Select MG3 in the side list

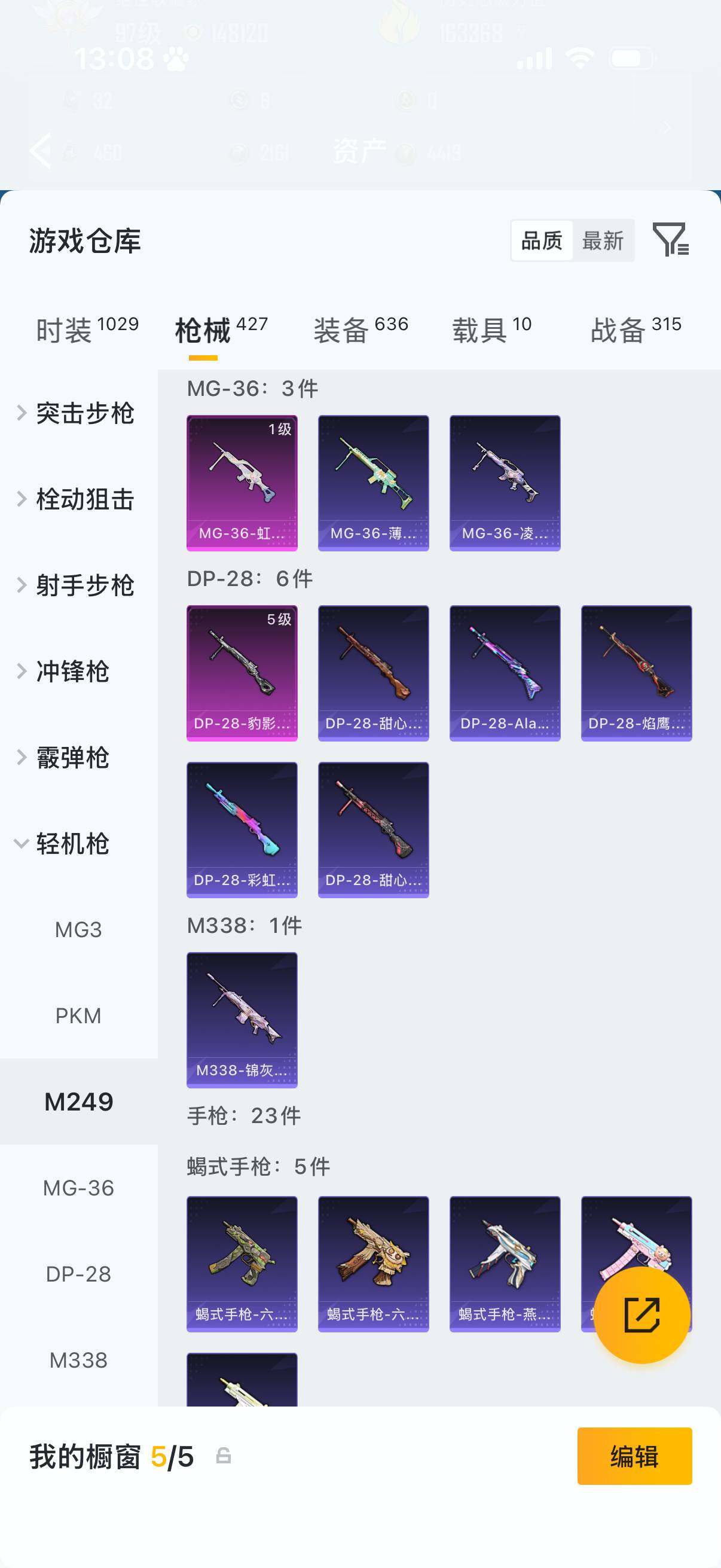(x=78, y=929)
